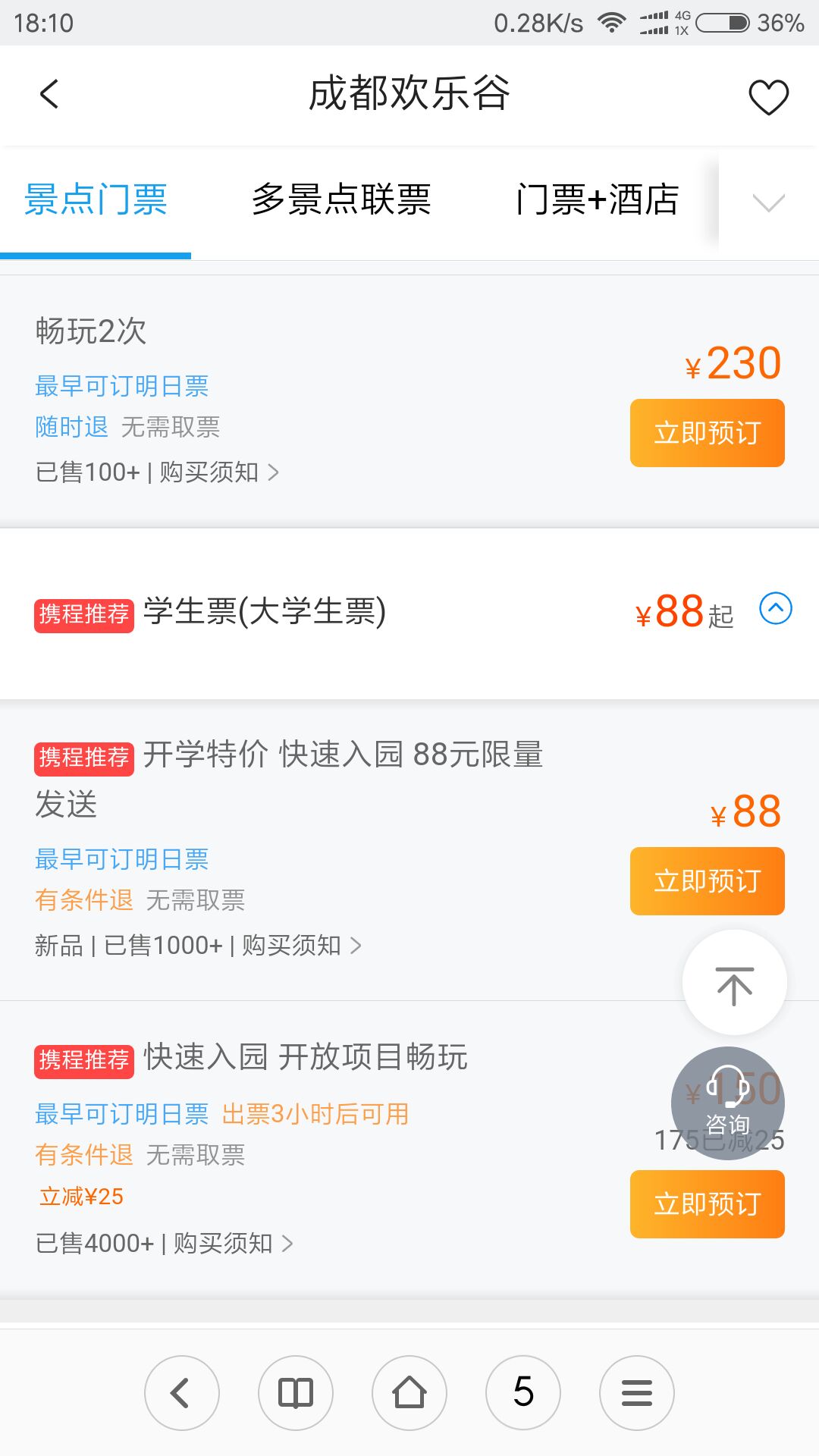Go to the browser home page
819x1456 pixels.
click(x=409, y=1393)
